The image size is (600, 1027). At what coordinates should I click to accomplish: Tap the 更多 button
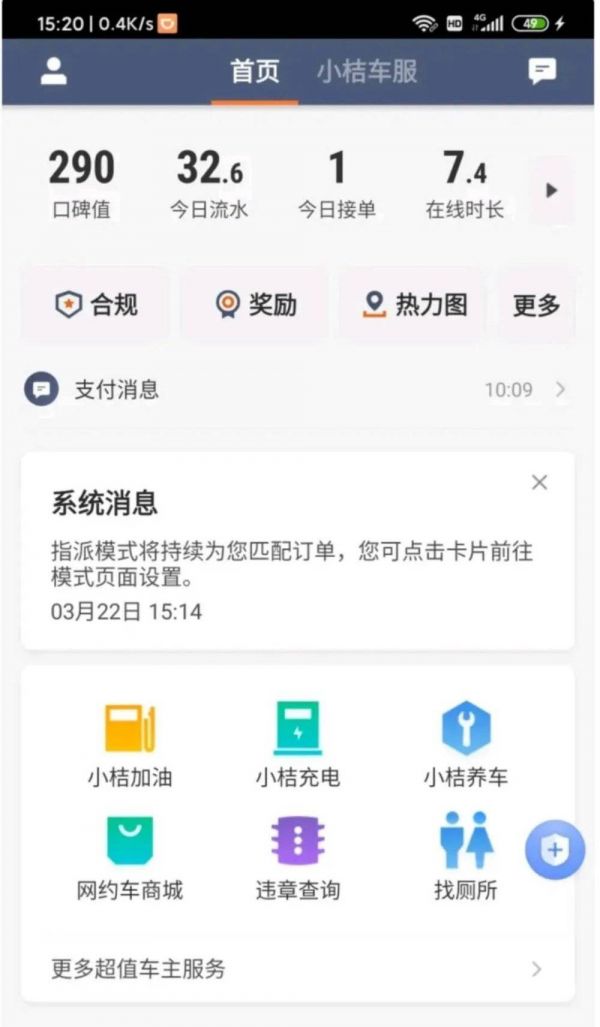pos(536,305)
